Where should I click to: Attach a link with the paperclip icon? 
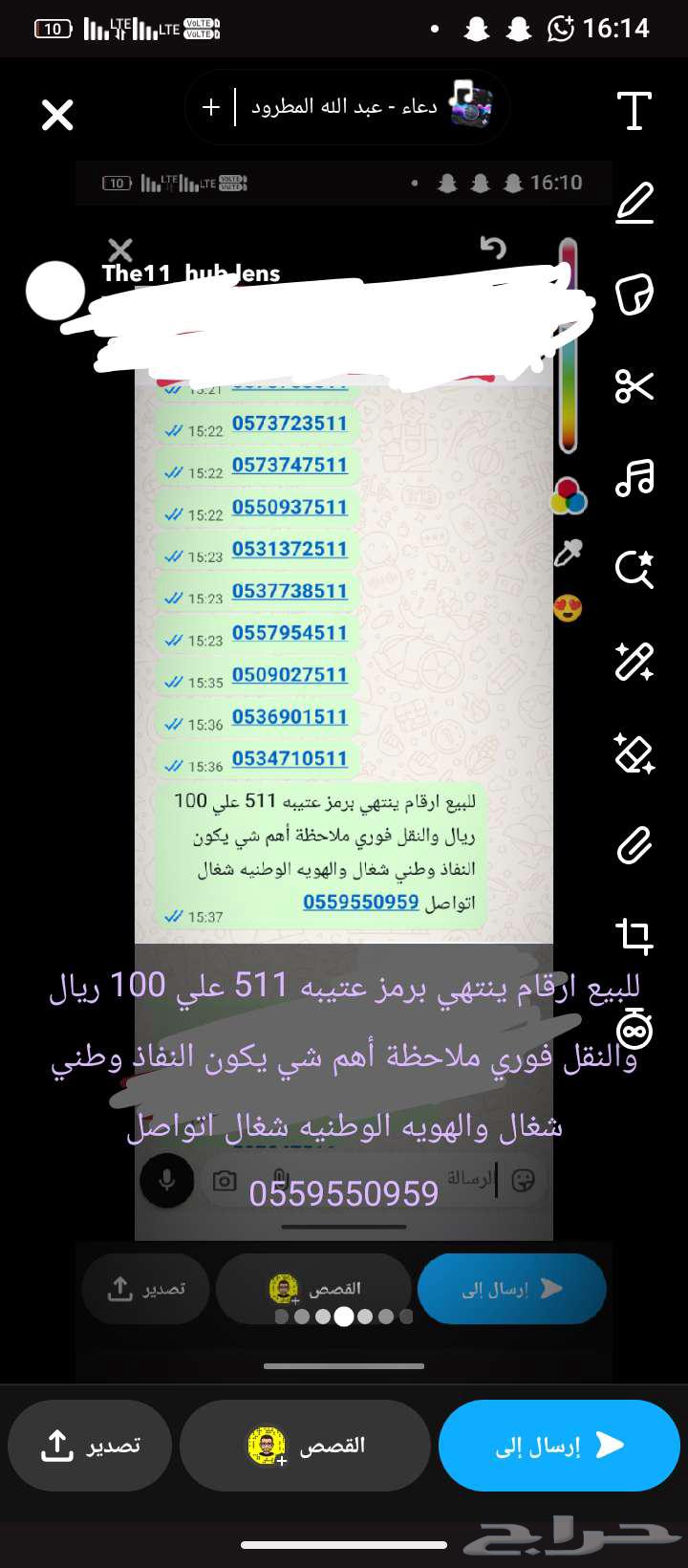coord(634,844)
